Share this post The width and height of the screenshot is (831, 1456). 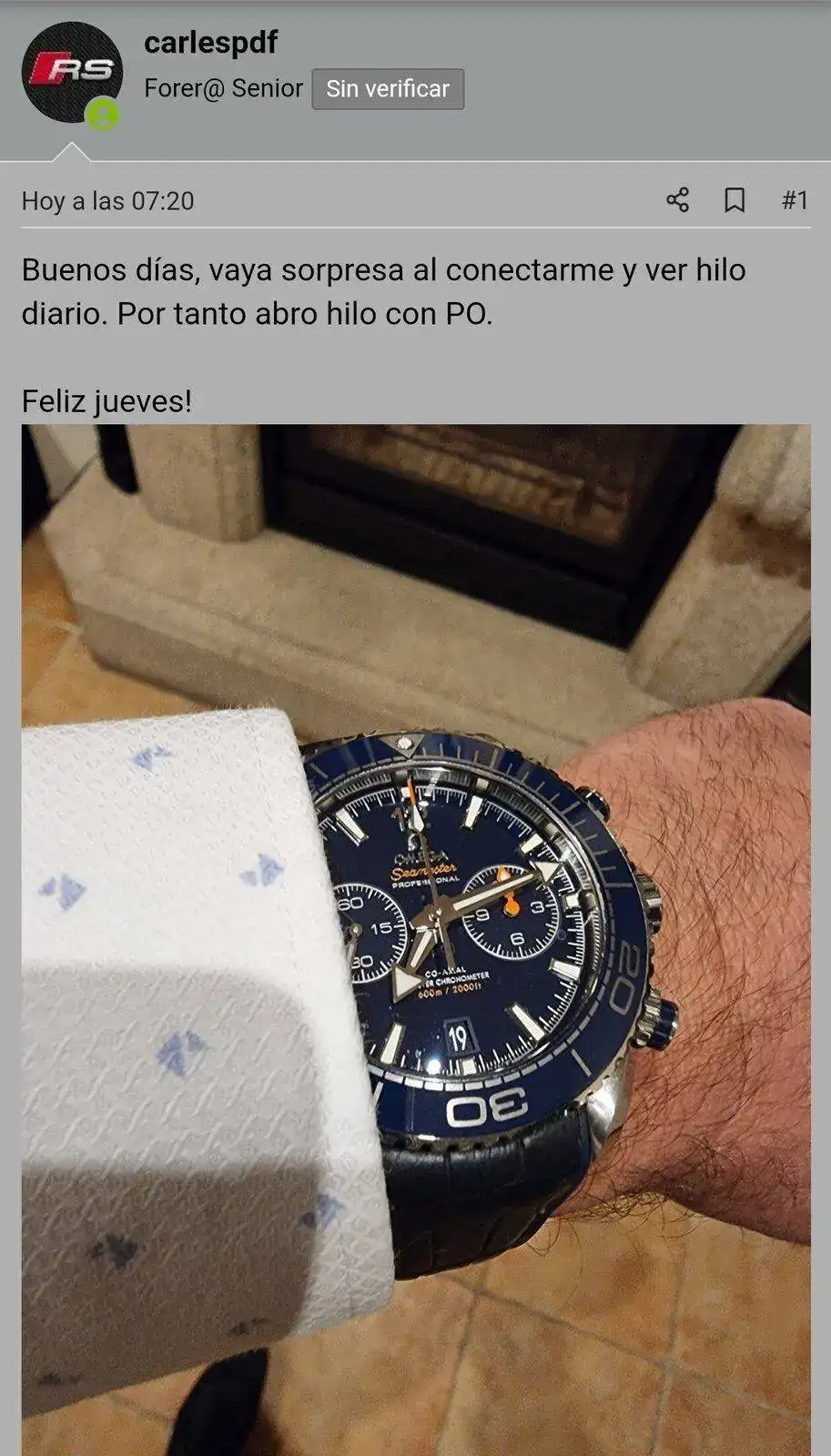(x=677, y=200)
